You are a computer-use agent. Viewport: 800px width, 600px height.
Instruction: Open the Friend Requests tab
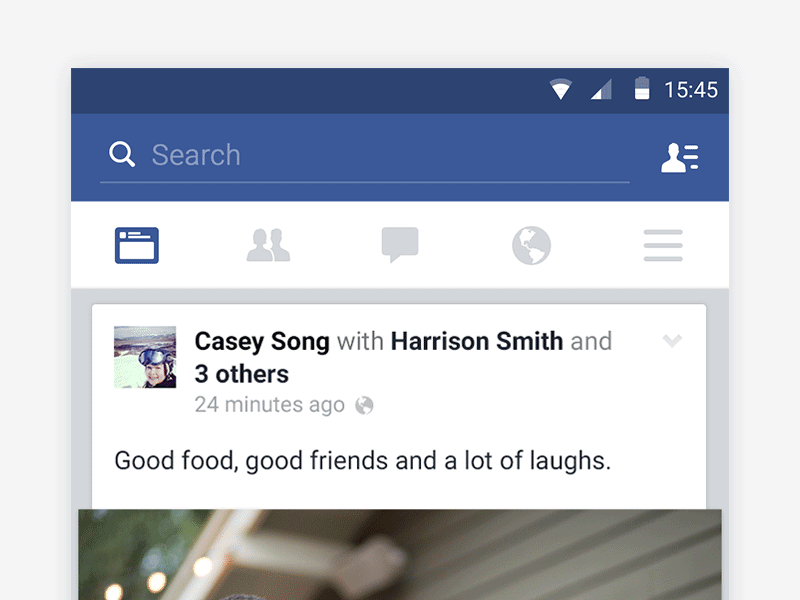click(268, 245)
